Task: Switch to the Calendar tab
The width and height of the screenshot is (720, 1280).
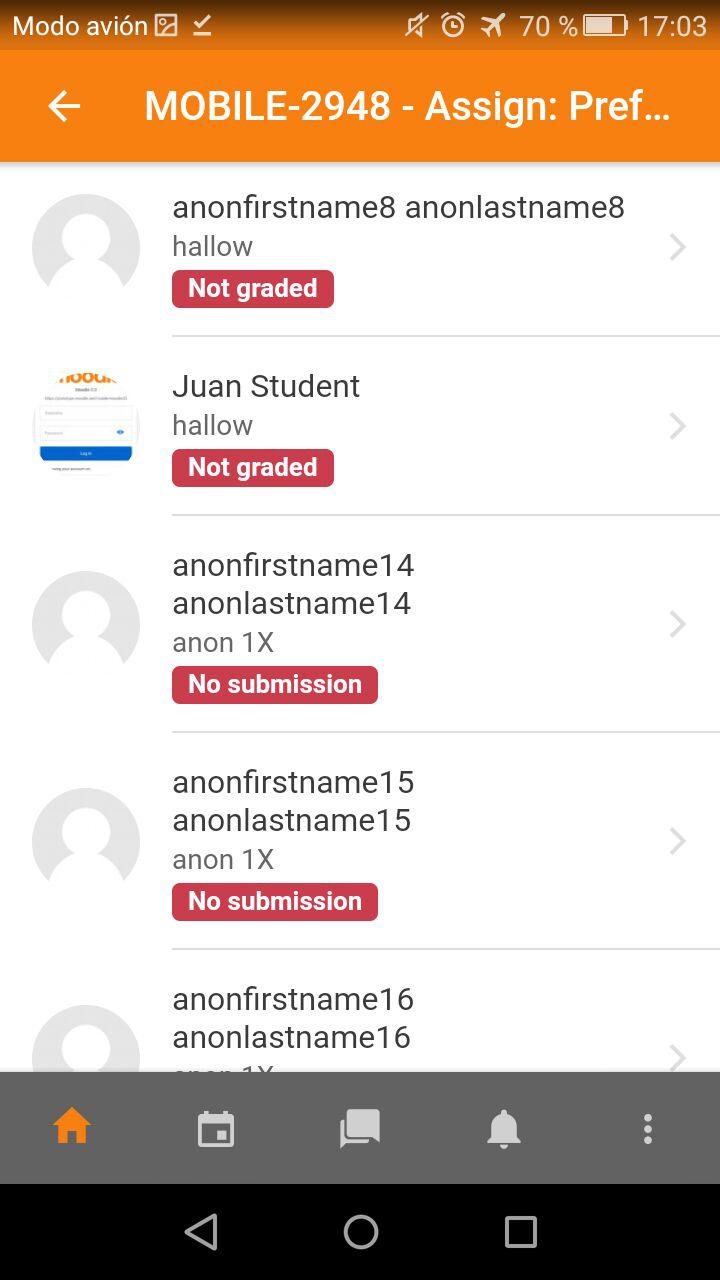Action: [216, 1128]
